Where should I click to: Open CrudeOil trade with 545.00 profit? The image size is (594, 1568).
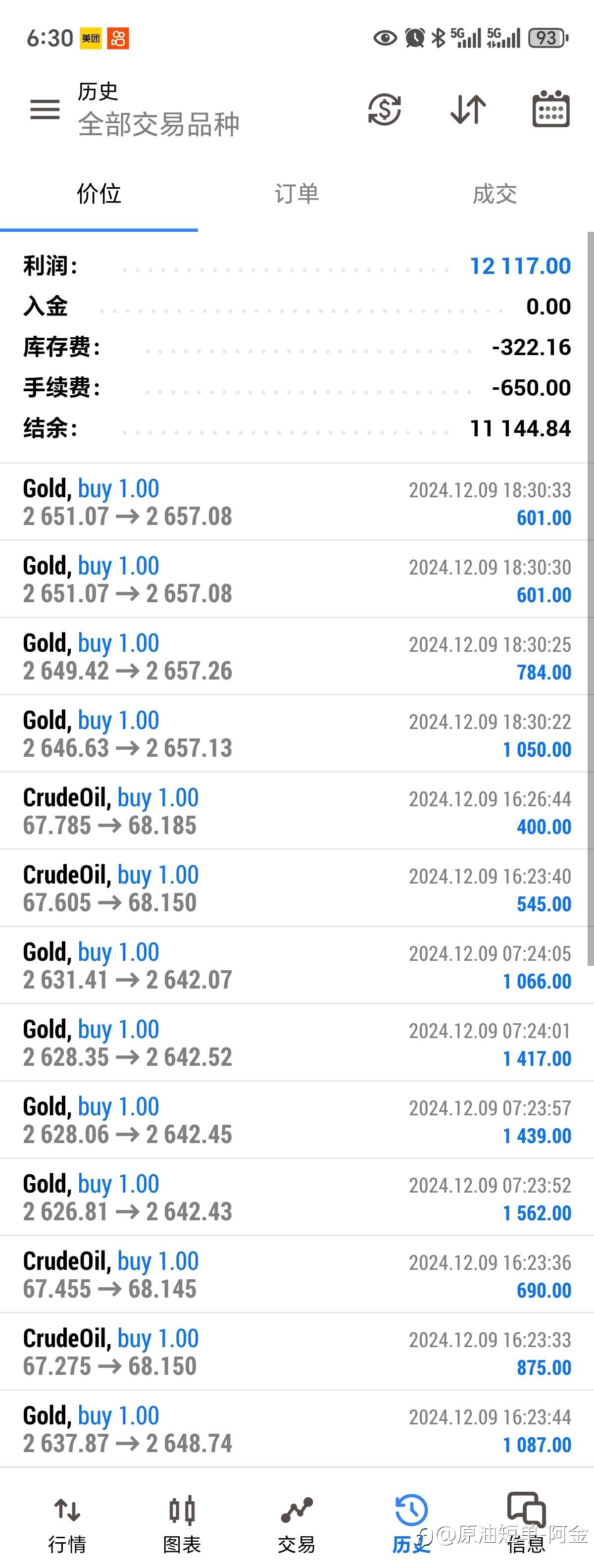pyautogui.click(x=297, y=889)
